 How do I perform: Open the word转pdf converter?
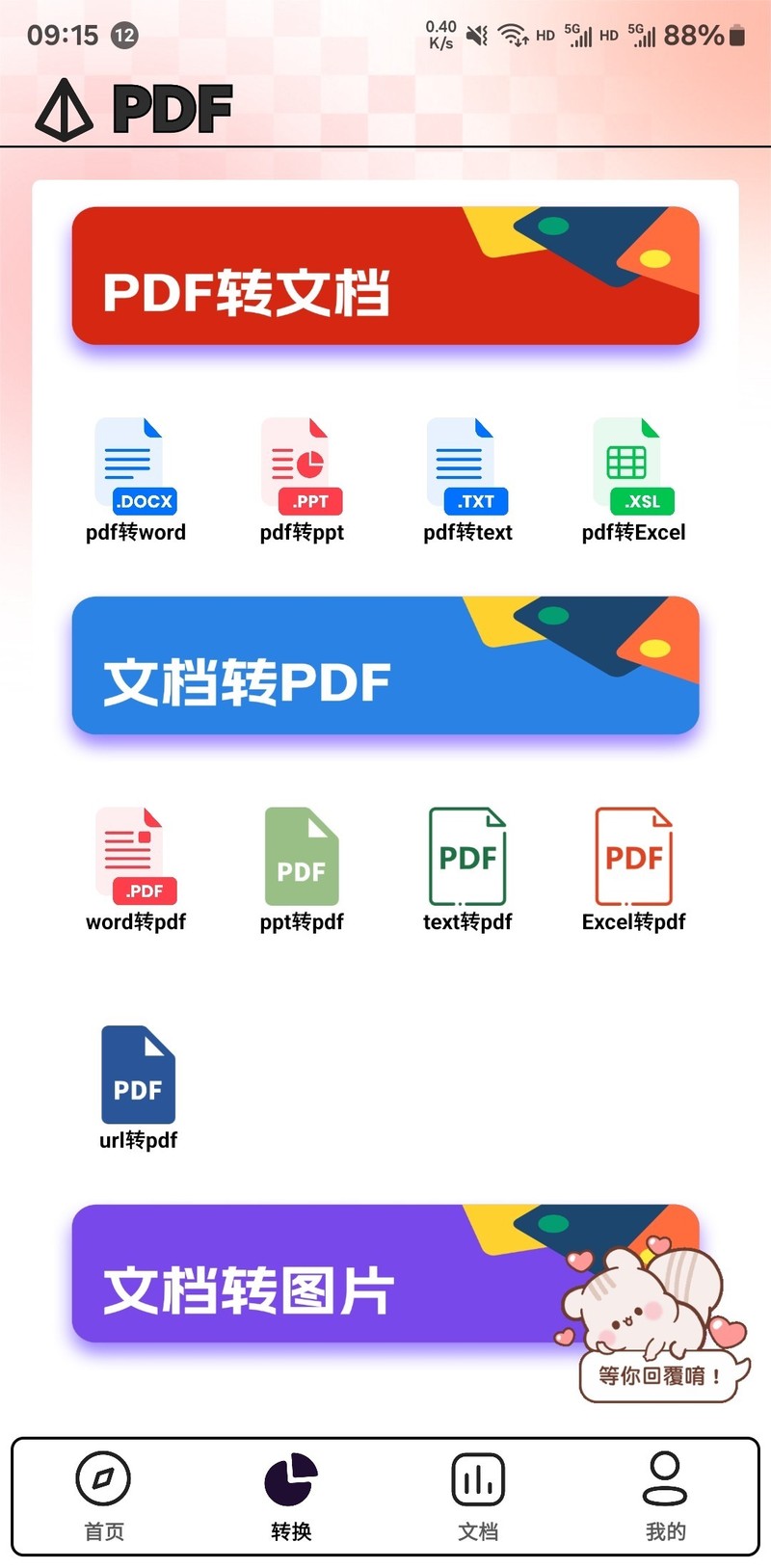135,868
